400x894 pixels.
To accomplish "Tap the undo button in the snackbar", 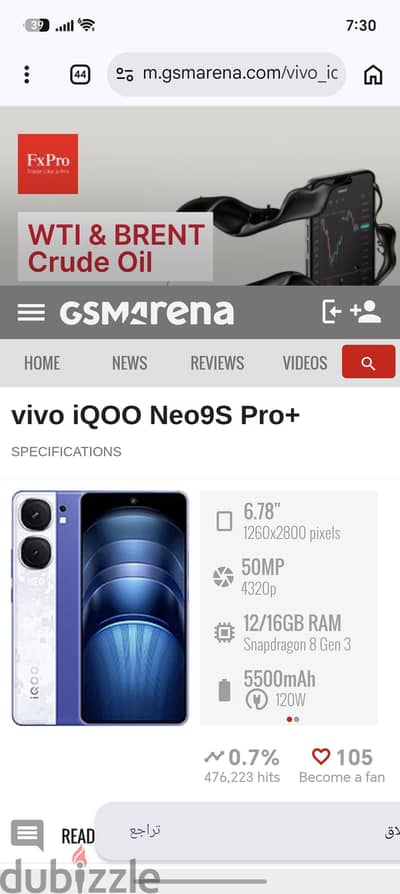I will pos(145,831).
